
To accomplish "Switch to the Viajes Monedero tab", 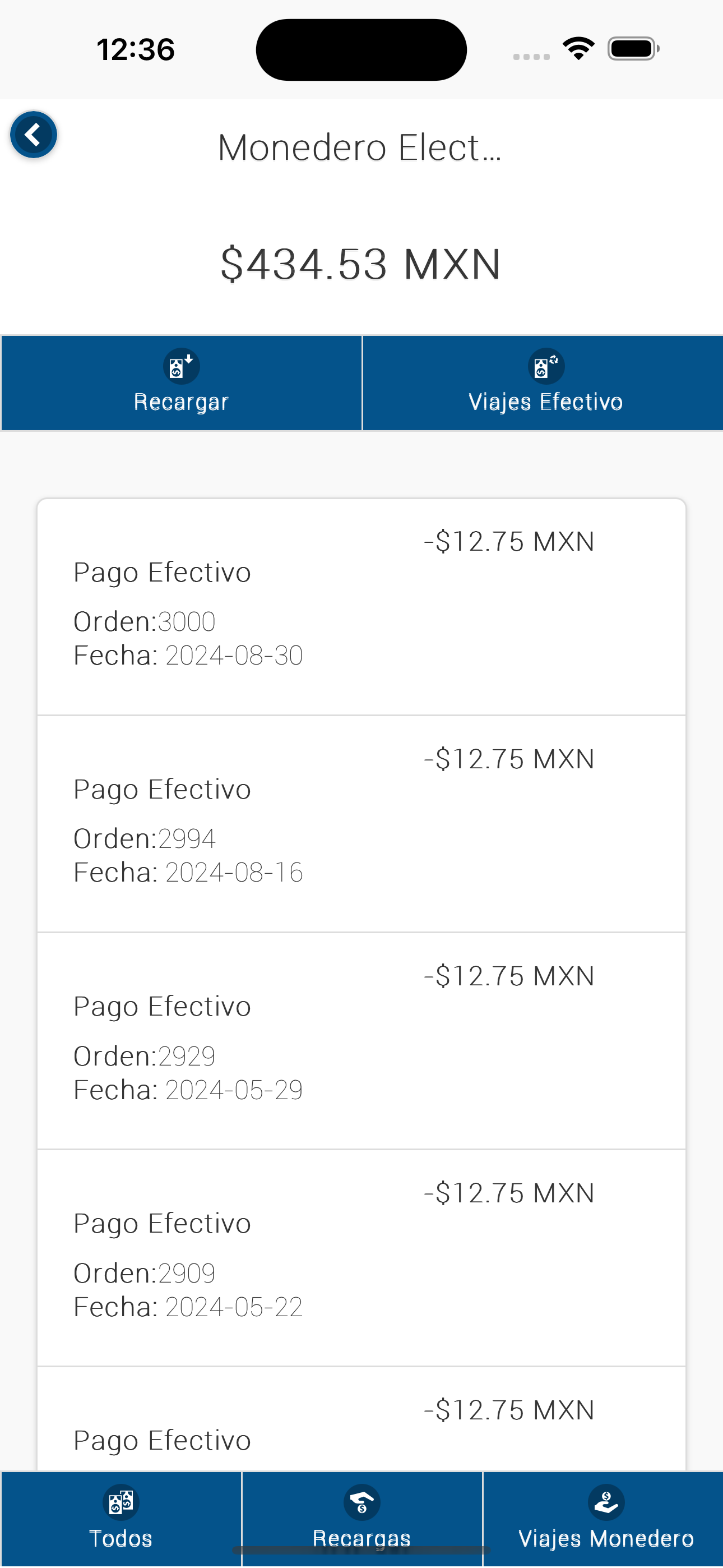I will click(x=604, y=1519).
